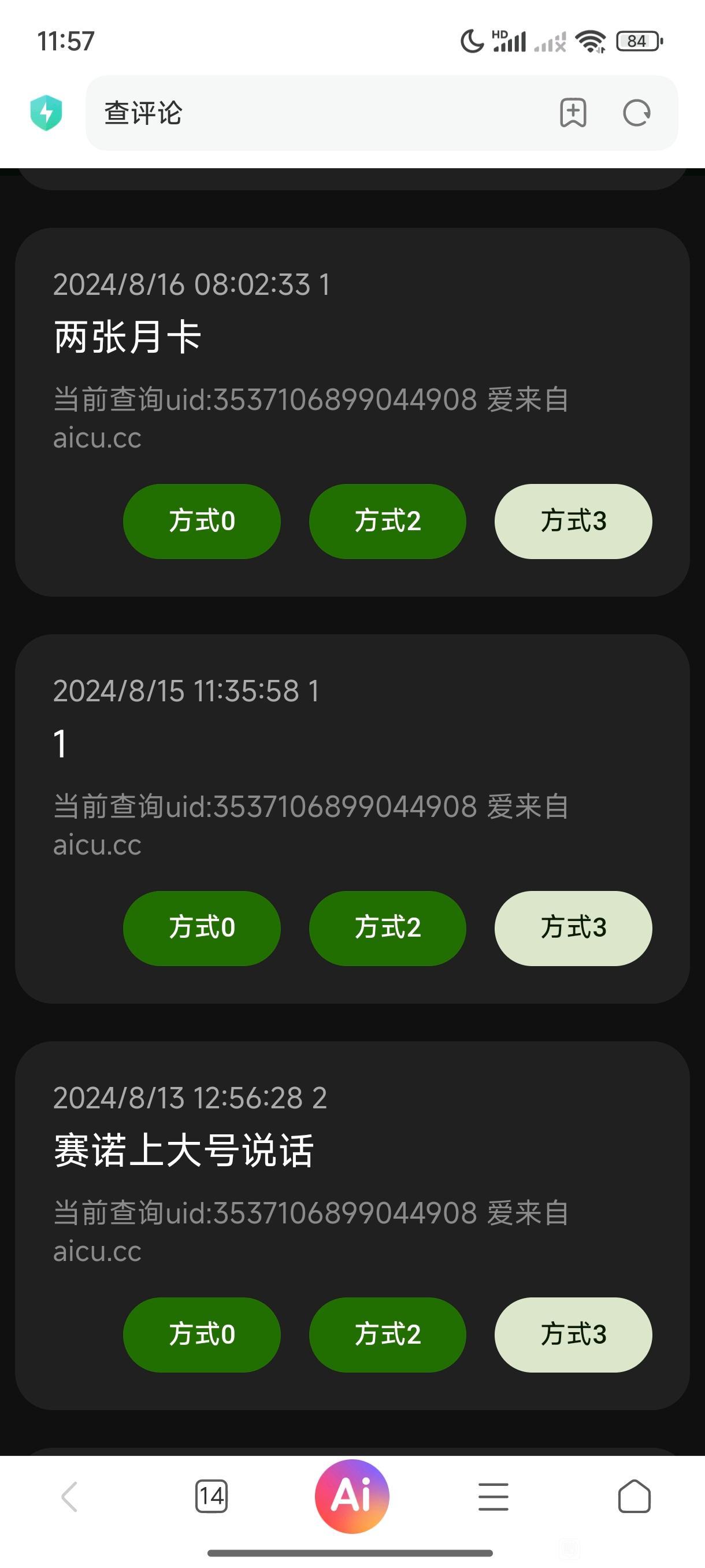Go to the browser home page
The height and width of the screenshot is (1568, 705).
(x=634, y=1496)
